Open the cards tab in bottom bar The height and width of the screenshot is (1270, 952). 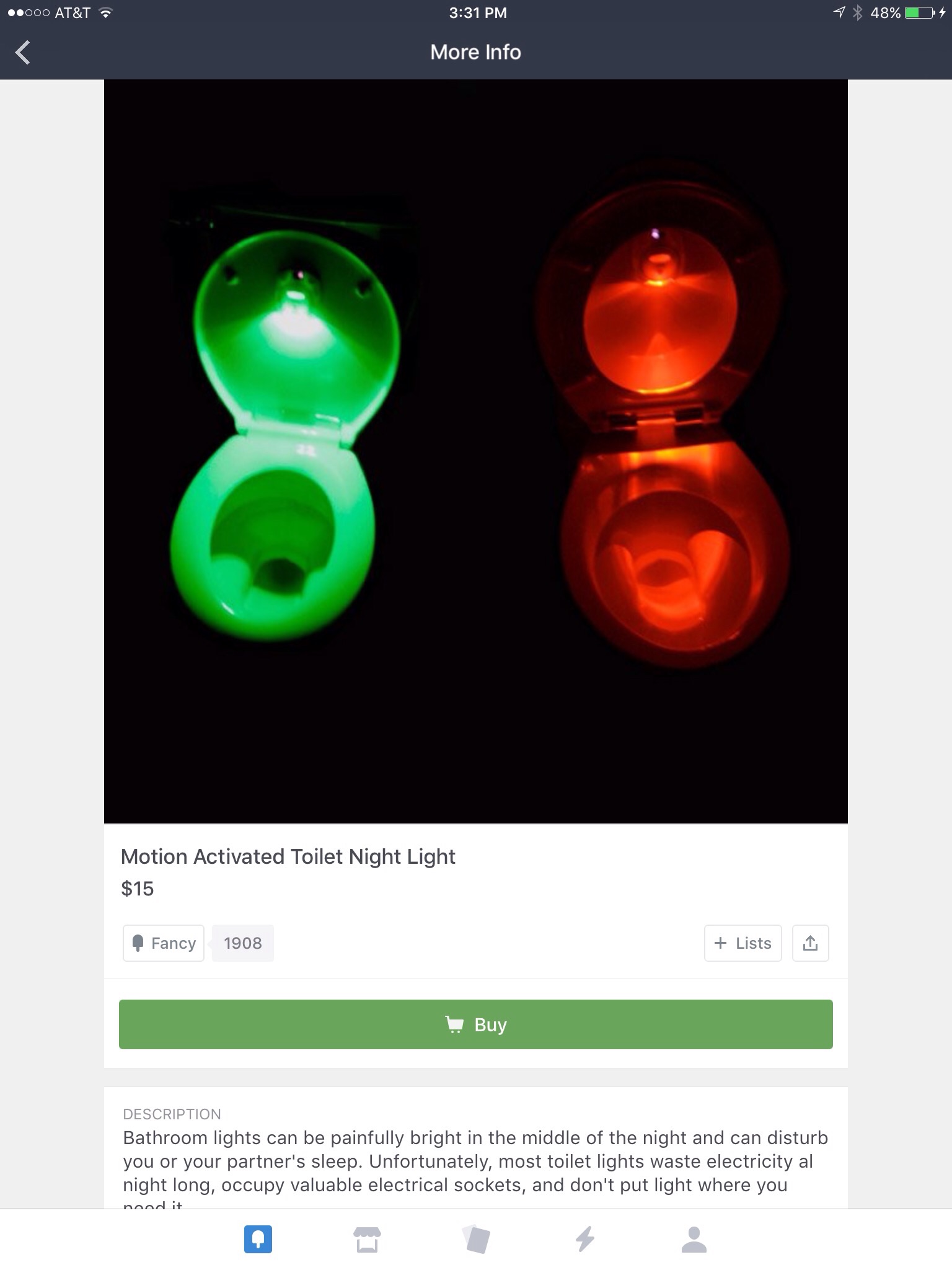[476, 1240]
